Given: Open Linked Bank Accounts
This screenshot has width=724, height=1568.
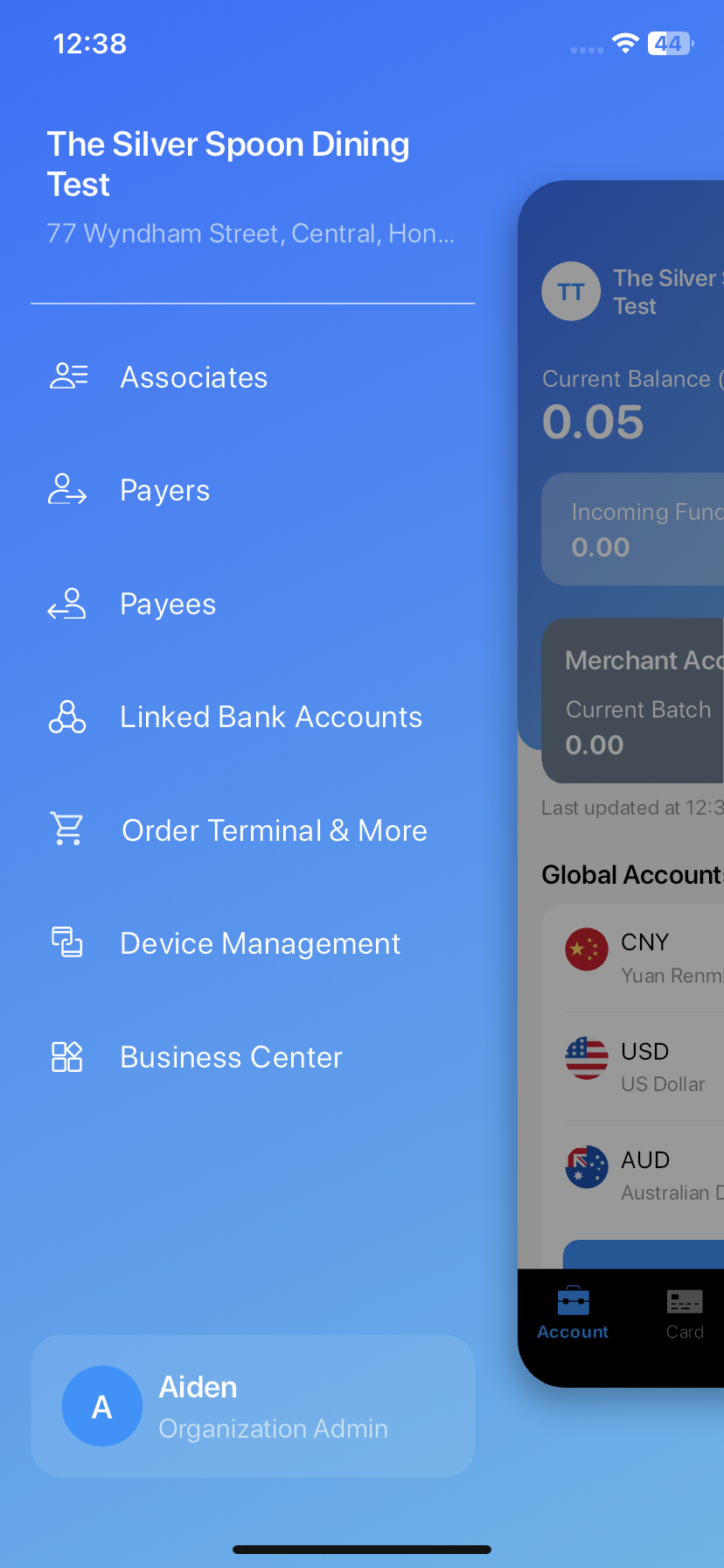Looking at the screenshot, I should click(x=252, y=717).
